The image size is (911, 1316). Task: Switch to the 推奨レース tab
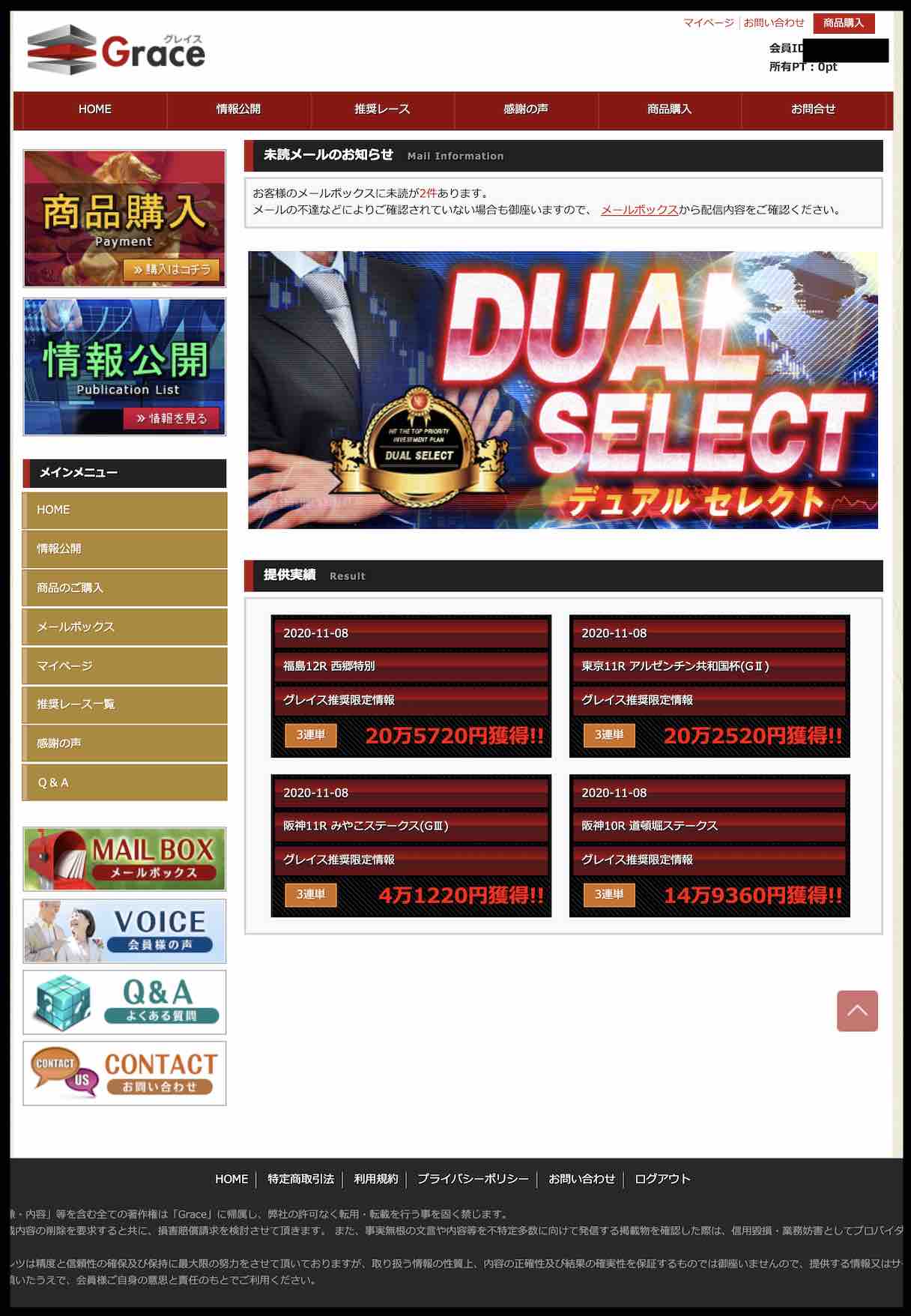coord(382,109)
